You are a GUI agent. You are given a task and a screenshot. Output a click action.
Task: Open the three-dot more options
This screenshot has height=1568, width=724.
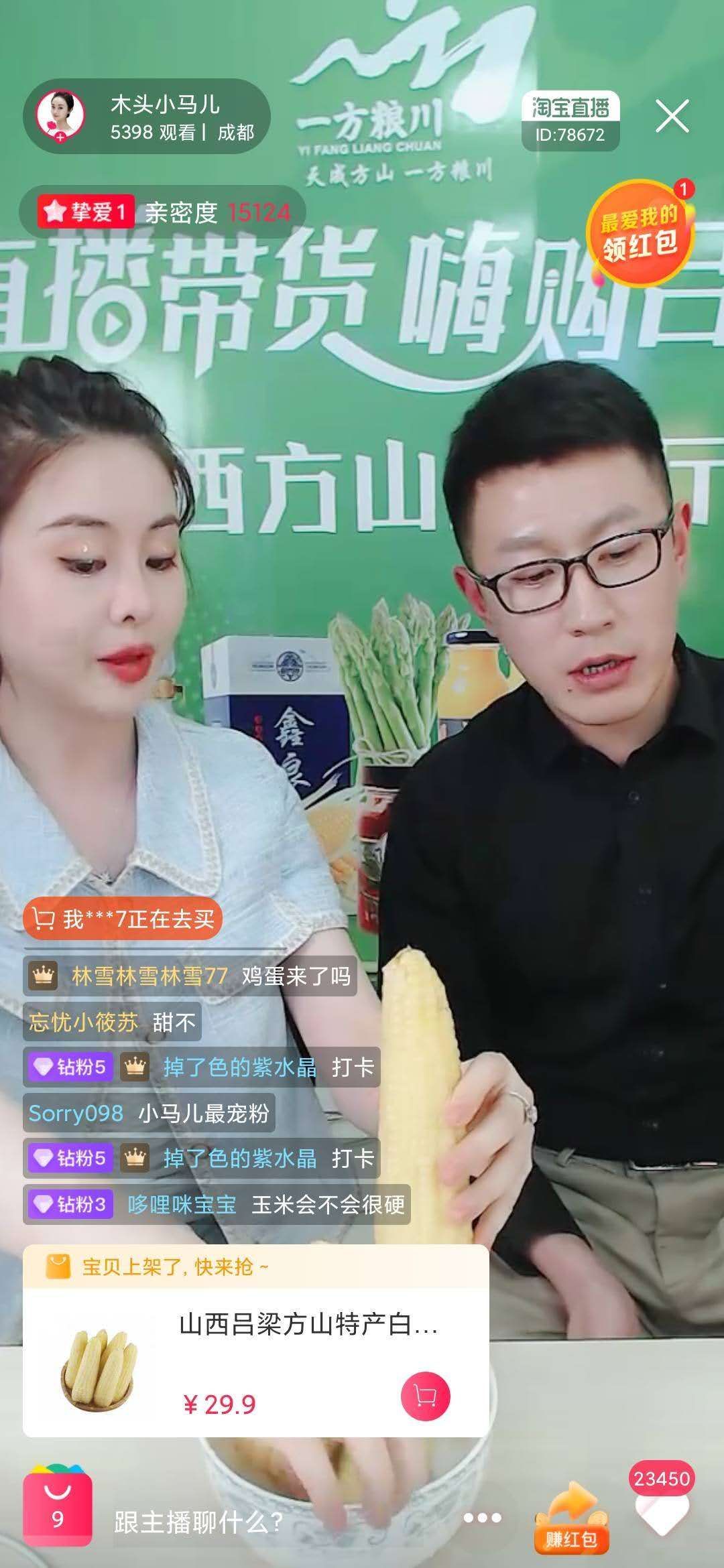click(482, 1518)
